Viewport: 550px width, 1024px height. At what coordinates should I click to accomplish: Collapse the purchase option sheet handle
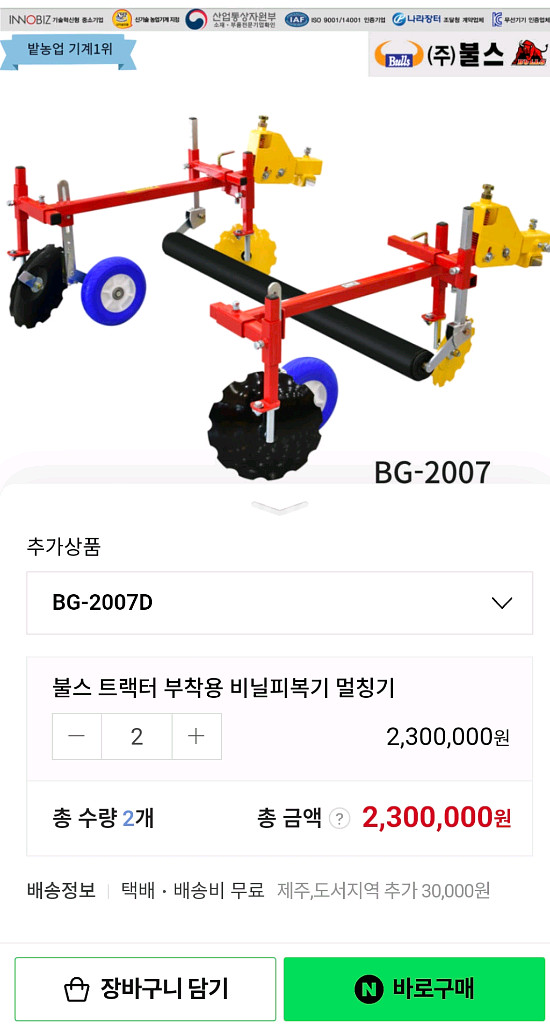(x=280, y=507)
